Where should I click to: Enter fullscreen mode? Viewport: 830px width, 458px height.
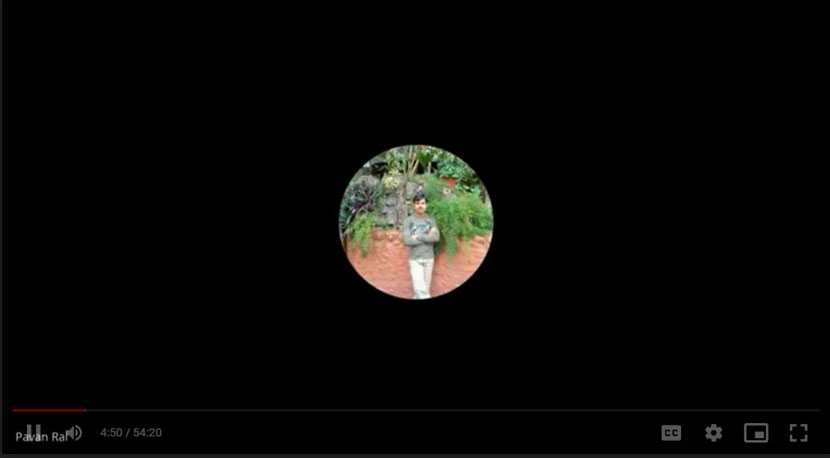pos(798,433)
